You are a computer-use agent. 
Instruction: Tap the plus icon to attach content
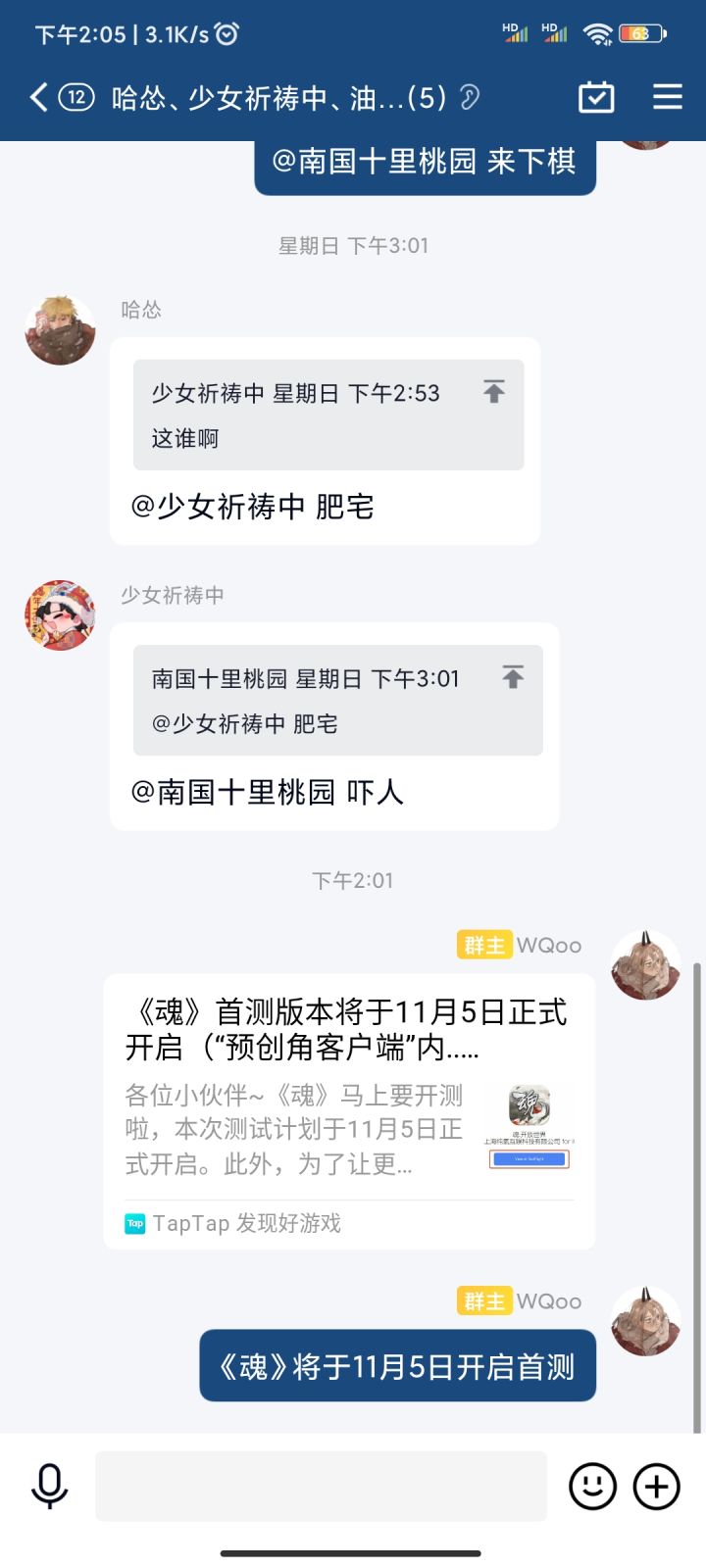(x=655, y=1486)
